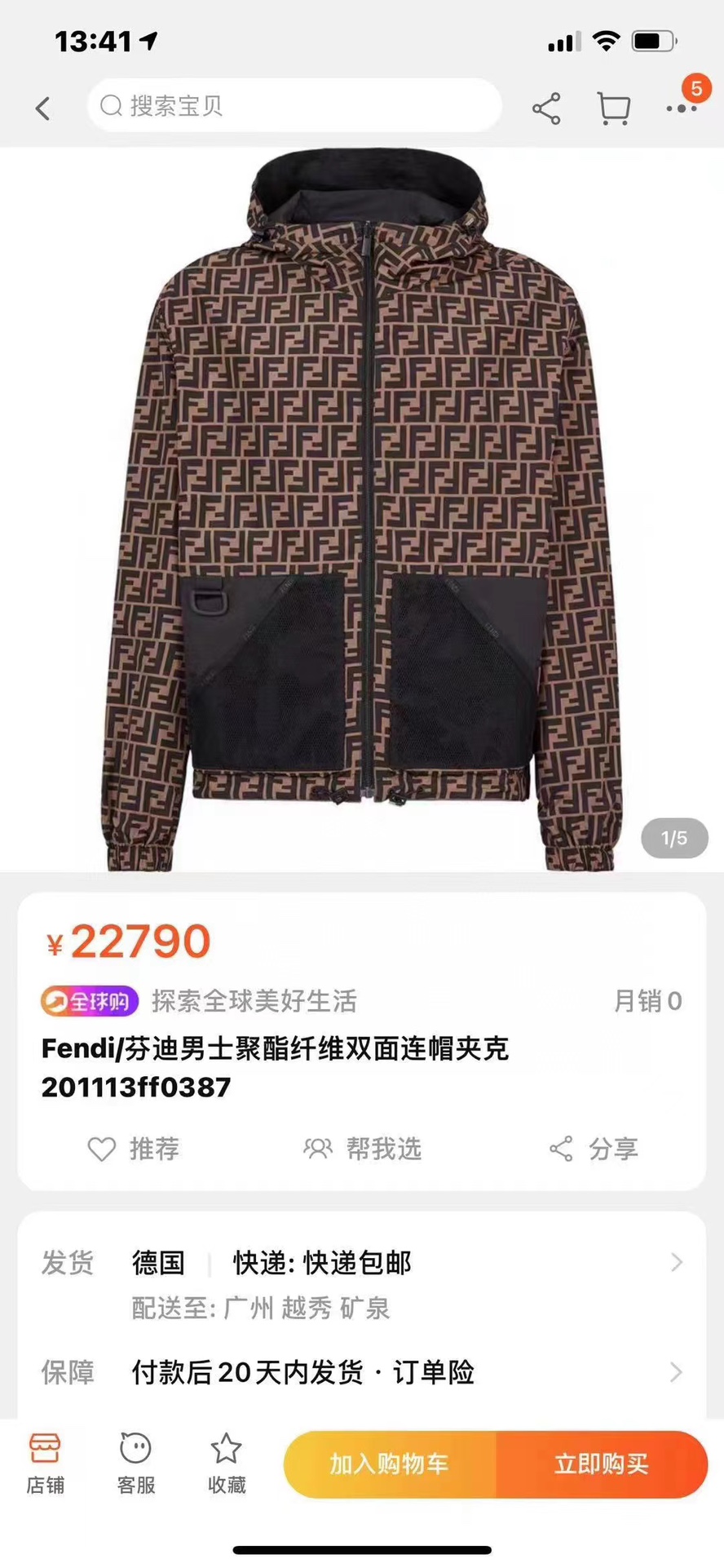Open the 全球购 badge banner

90,1001
